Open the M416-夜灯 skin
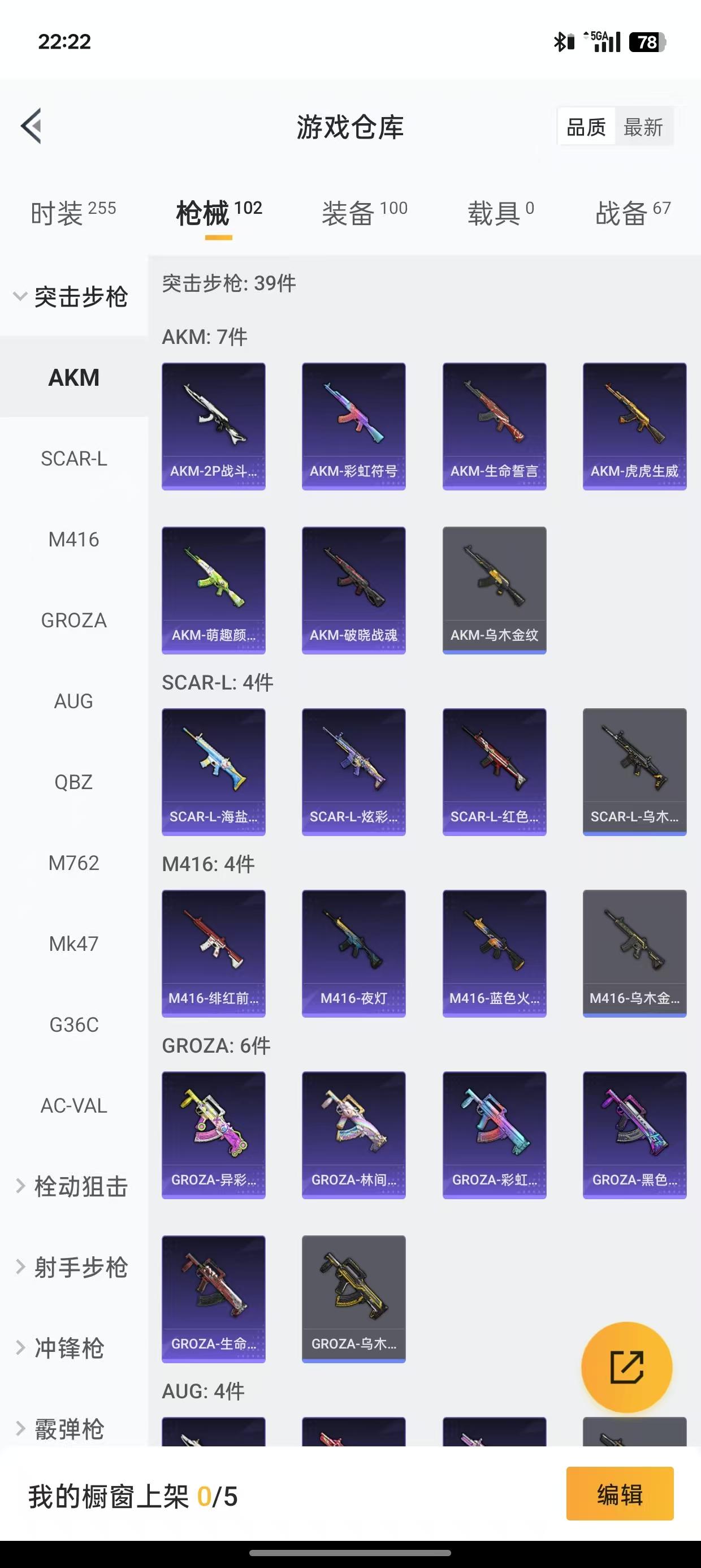Viewport: 701px width, 1568px height. (353, 953)
